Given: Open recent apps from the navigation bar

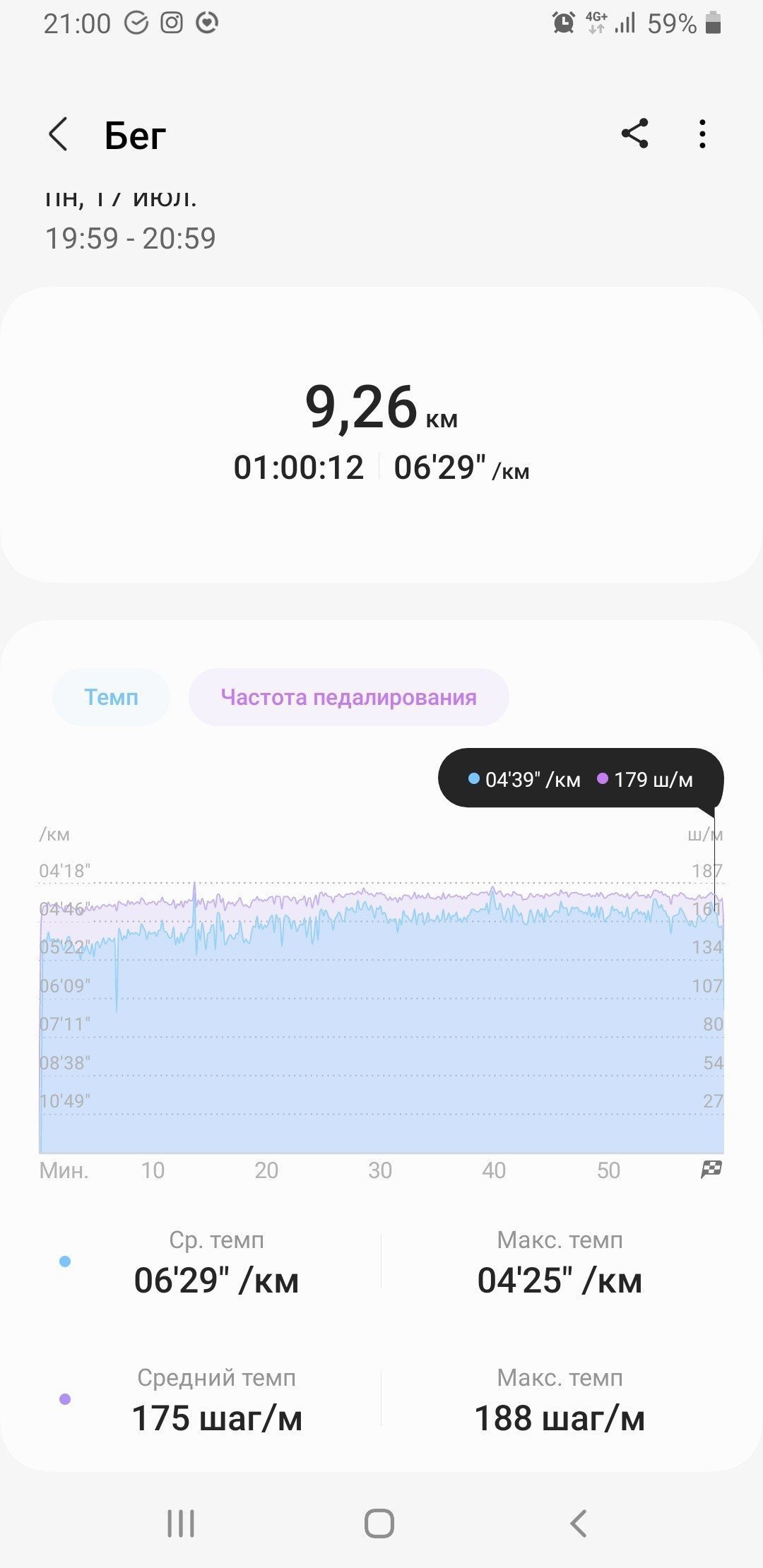Looking at the screenshot, I should (181, 1524).
